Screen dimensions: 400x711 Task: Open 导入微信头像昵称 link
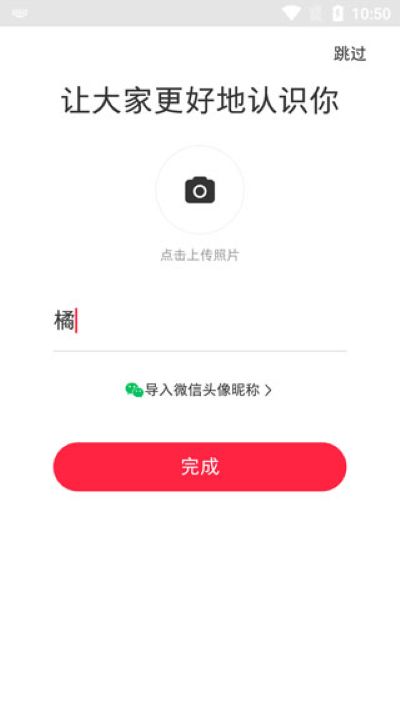pos(199,390)
